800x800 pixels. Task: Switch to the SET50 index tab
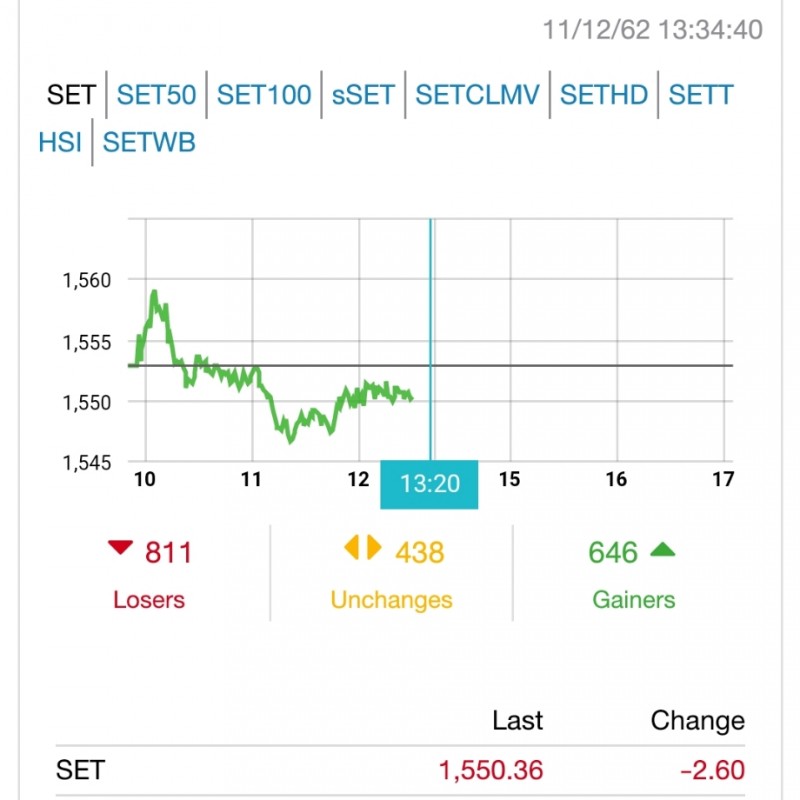pos(156,95)
